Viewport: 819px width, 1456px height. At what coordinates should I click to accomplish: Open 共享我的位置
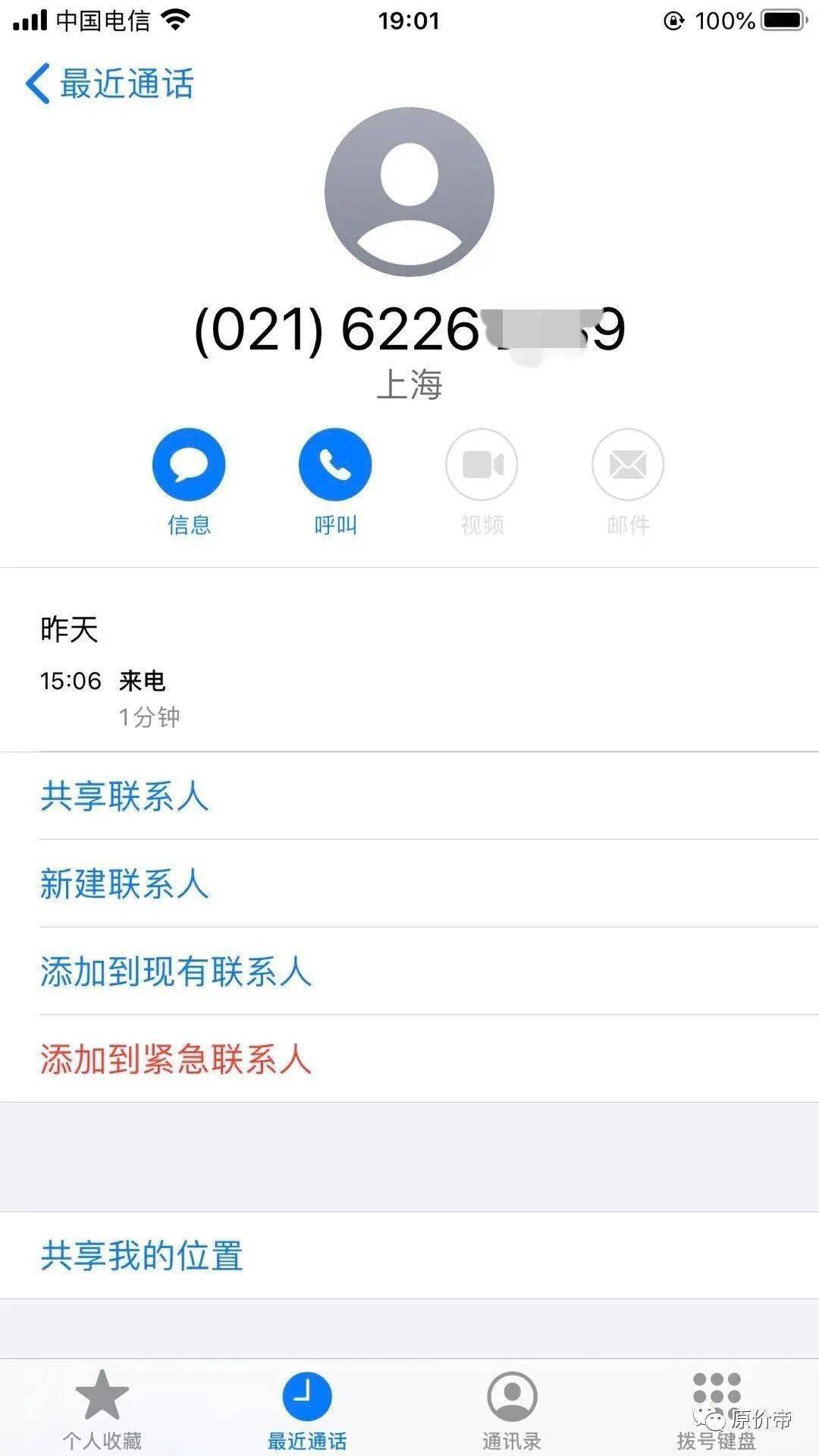click(x=142, y=1256)
